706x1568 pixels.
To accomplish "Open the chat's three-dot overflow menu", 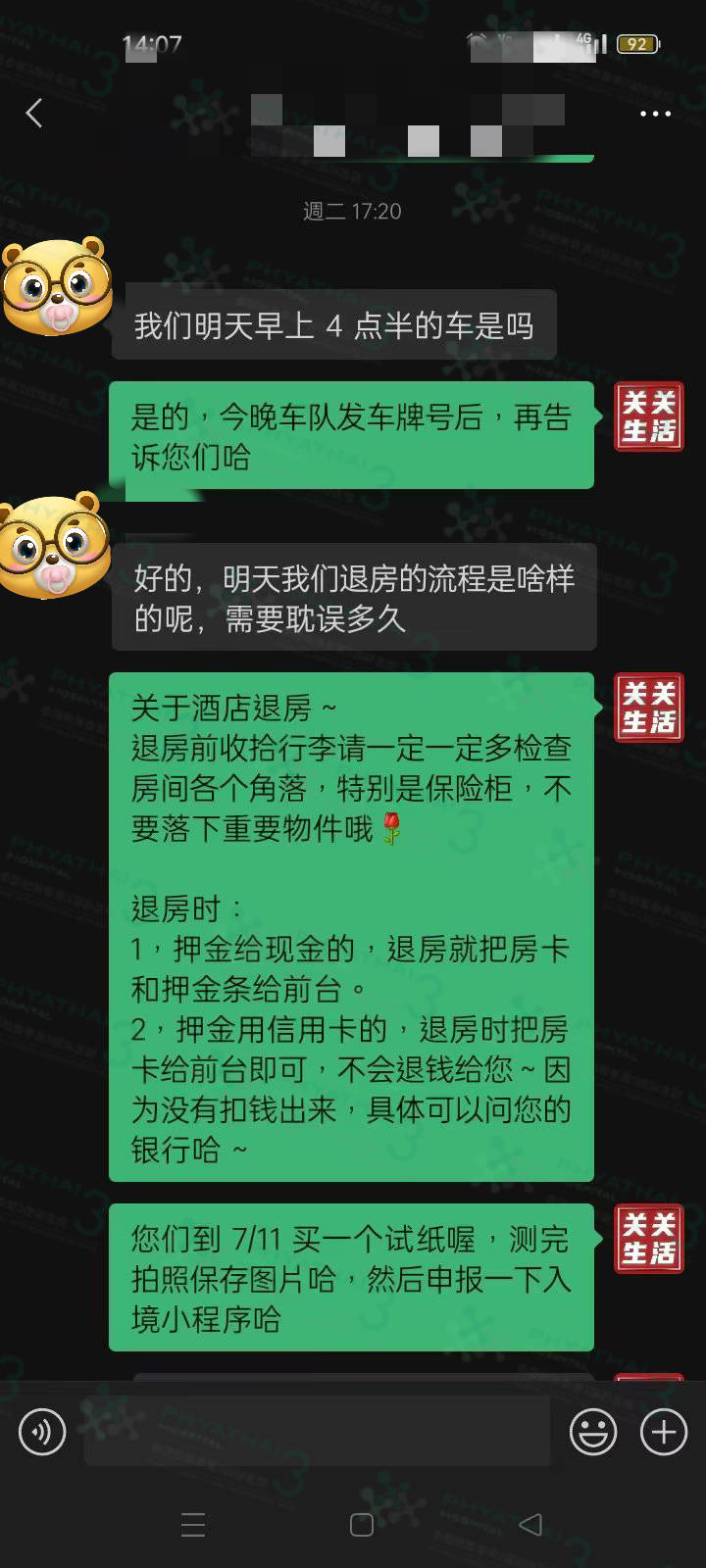I will [x=655, y=114].
